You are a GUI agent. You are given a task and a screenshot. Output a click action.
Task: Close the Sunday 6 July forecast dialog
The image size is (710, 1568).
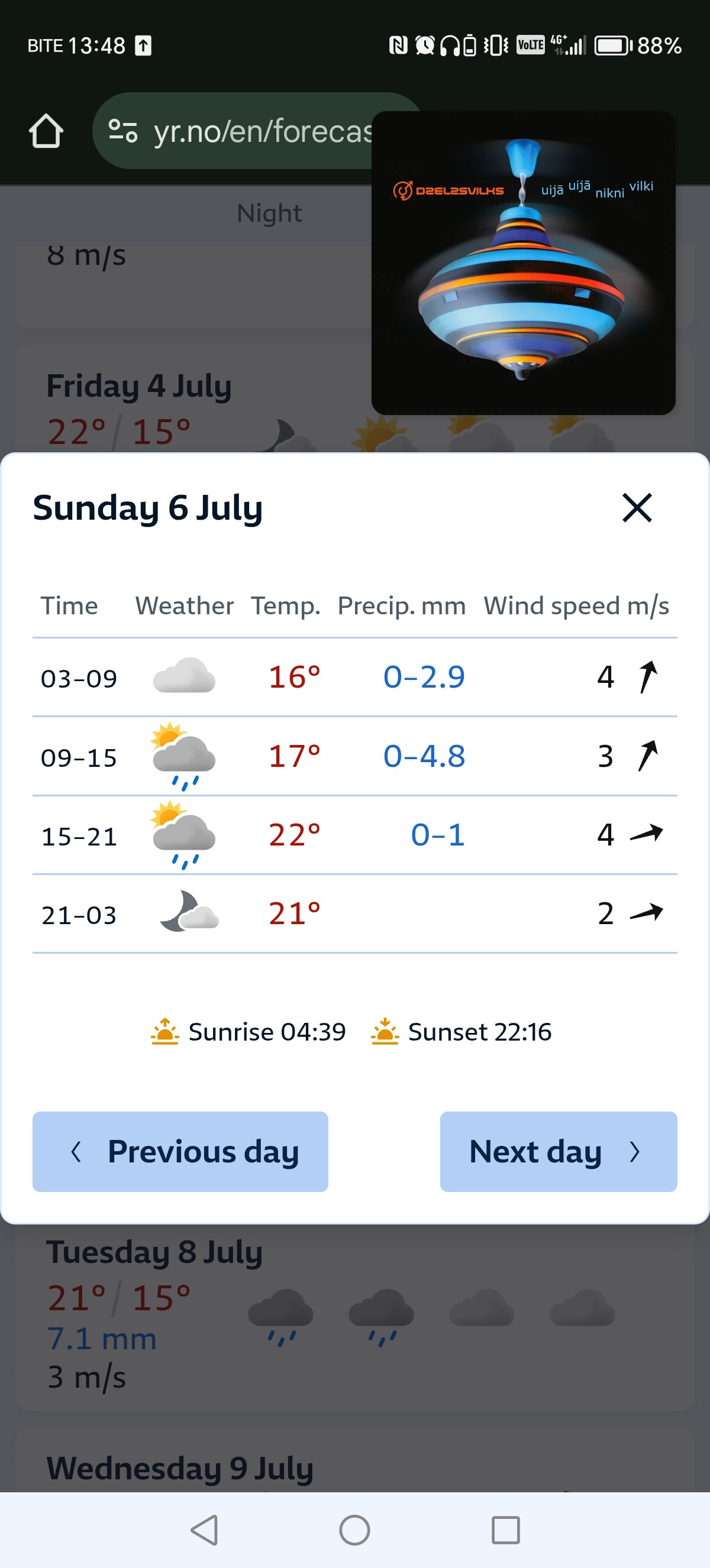point(637,508)
